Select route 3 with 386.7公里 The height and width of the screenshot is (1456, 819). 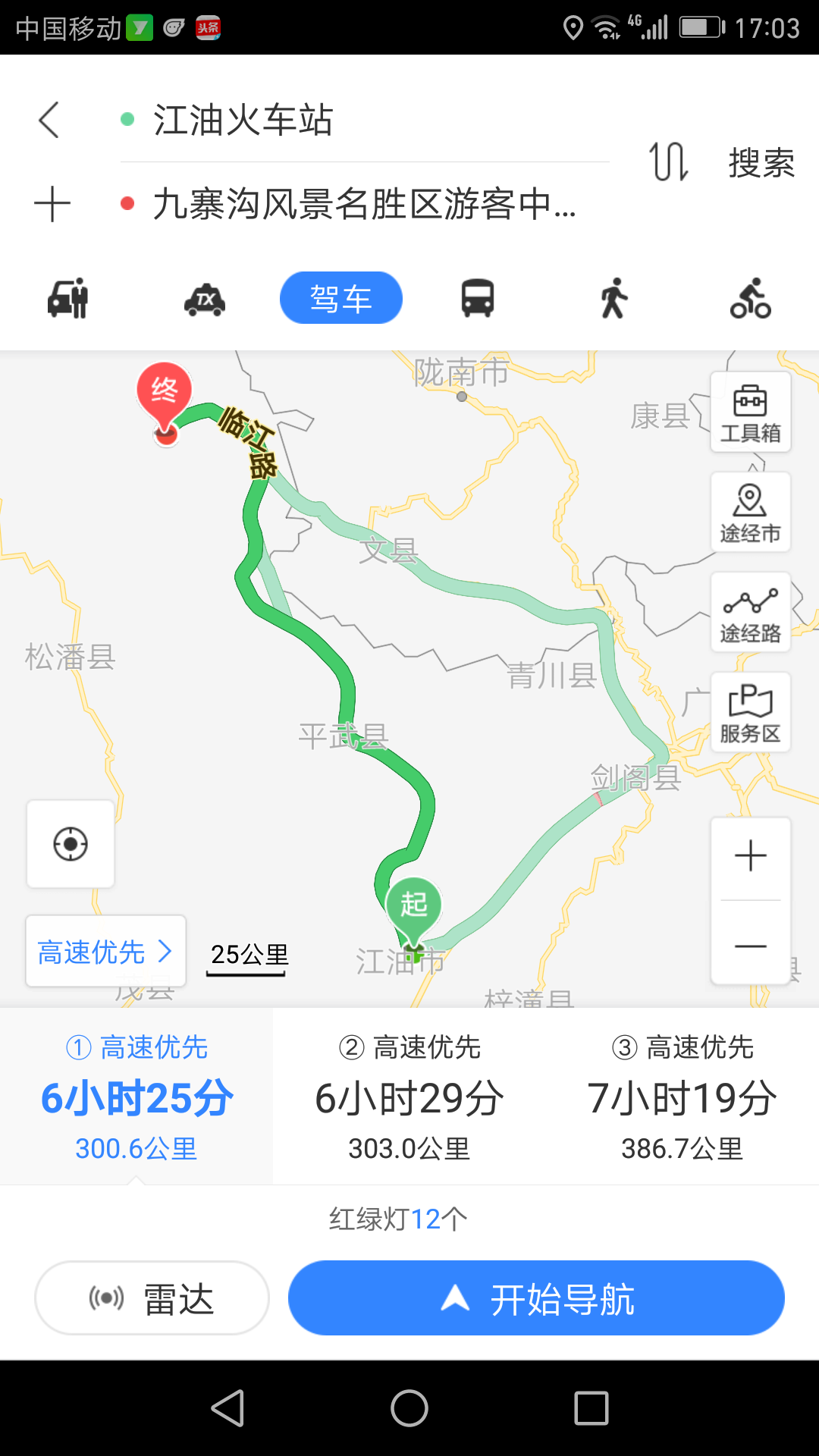(x=682, y=1097)
